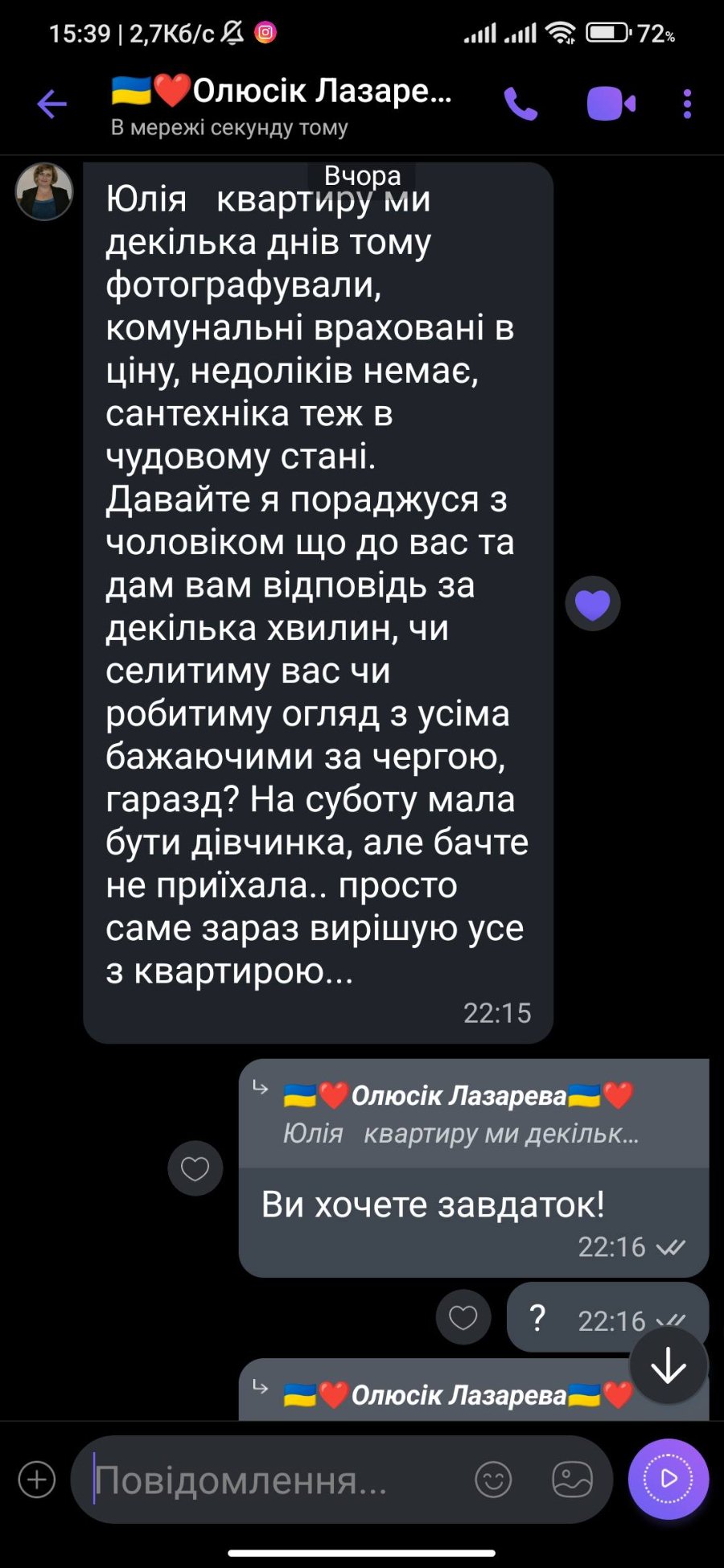Image resolution: width=724 pixels, height=1568 pixels.
Task: Start a video call with the contact
Action: pos(611,104)
